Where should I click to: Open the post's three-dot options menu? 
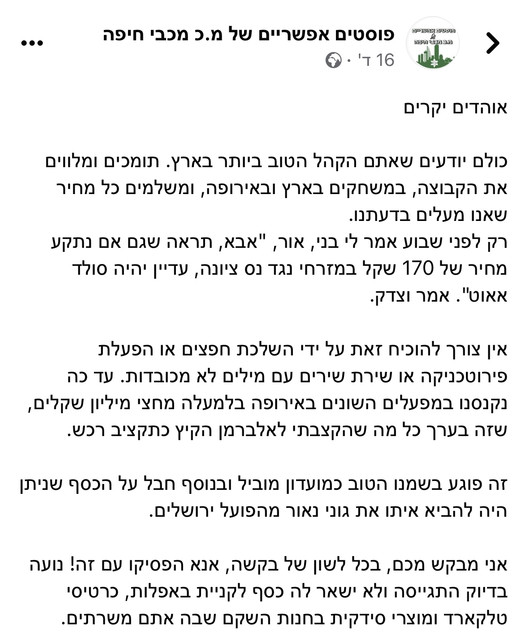pyautogui.click(x=32, y=43)
